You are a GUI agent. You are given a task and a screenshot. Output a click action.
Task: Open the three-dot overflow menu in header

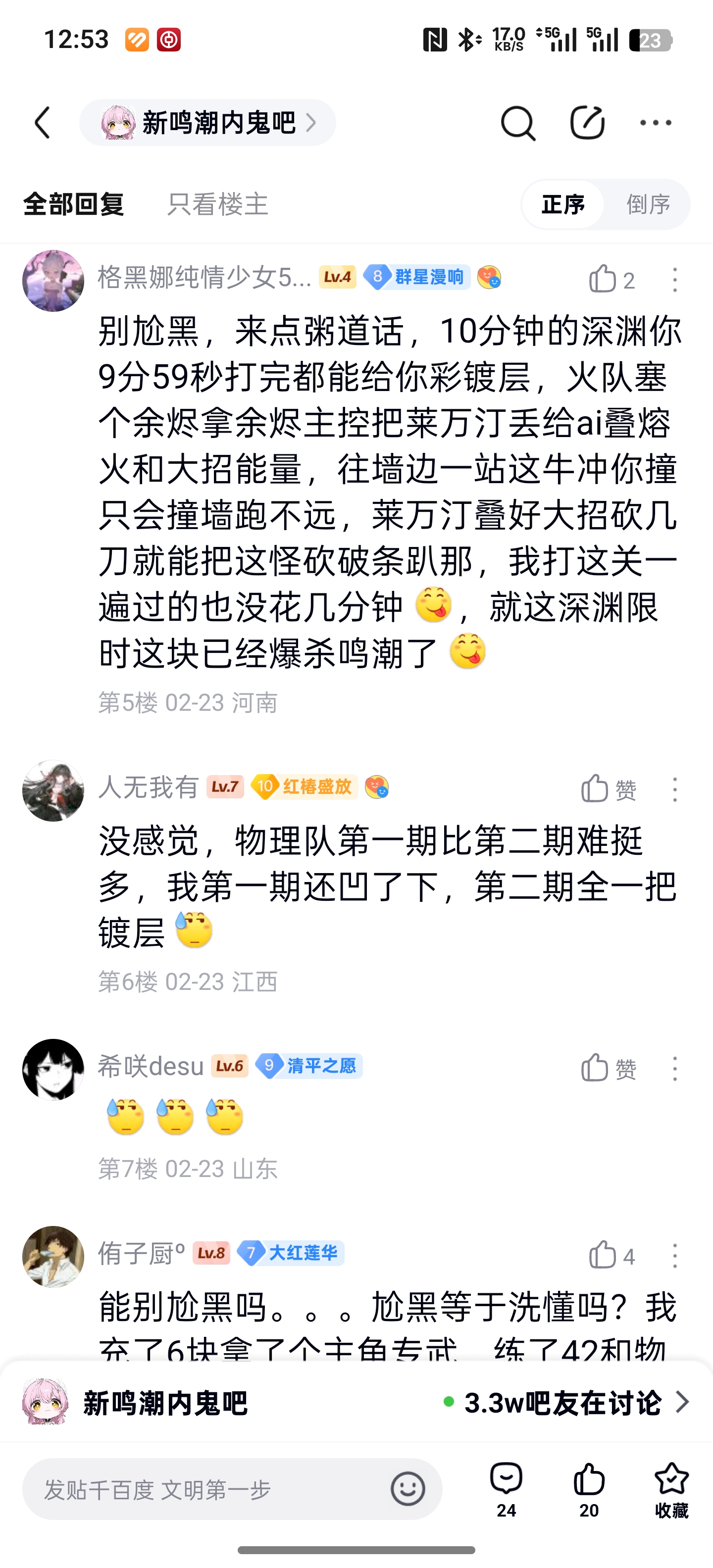[x=656, y=123]
